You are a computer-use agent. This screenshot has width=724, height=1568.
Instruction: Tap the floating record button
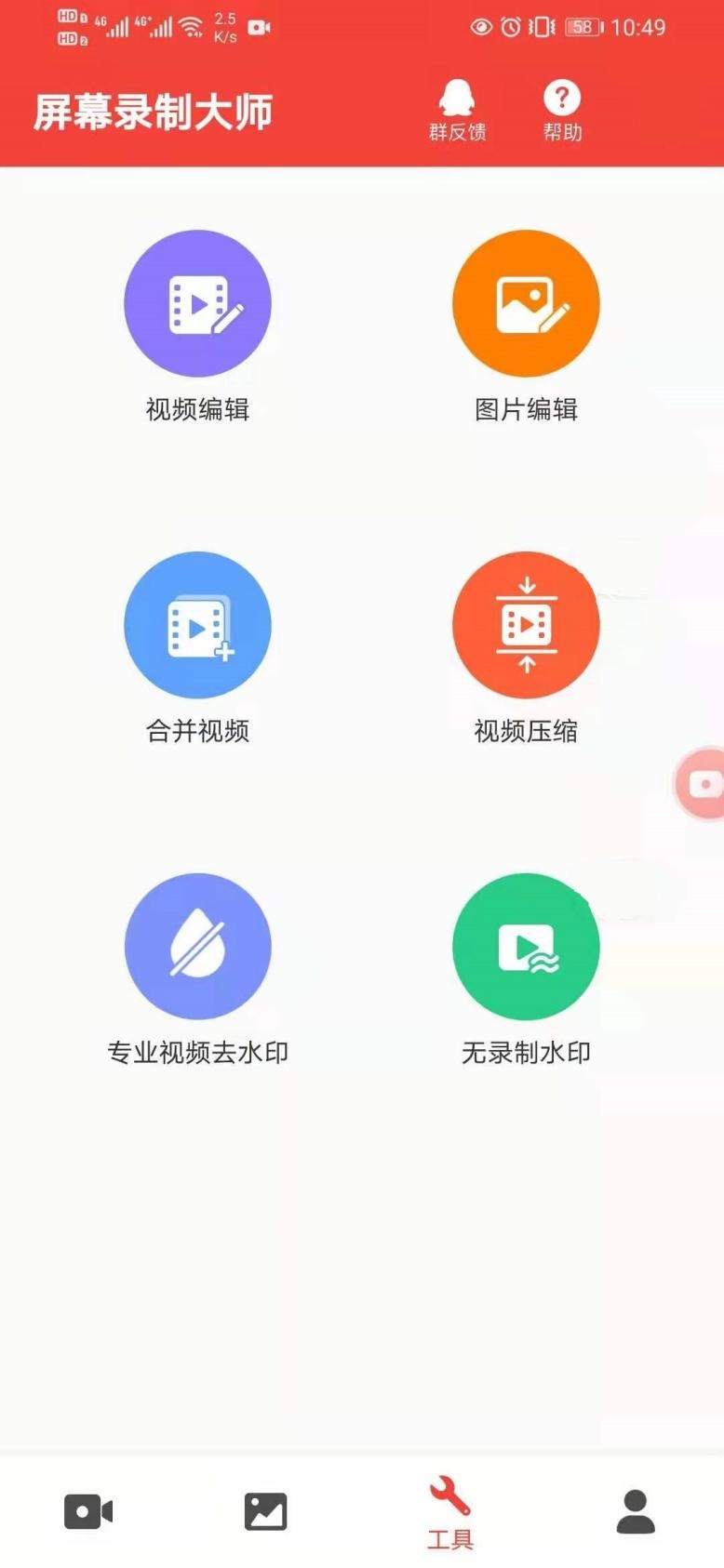click(x=704, y=784)
